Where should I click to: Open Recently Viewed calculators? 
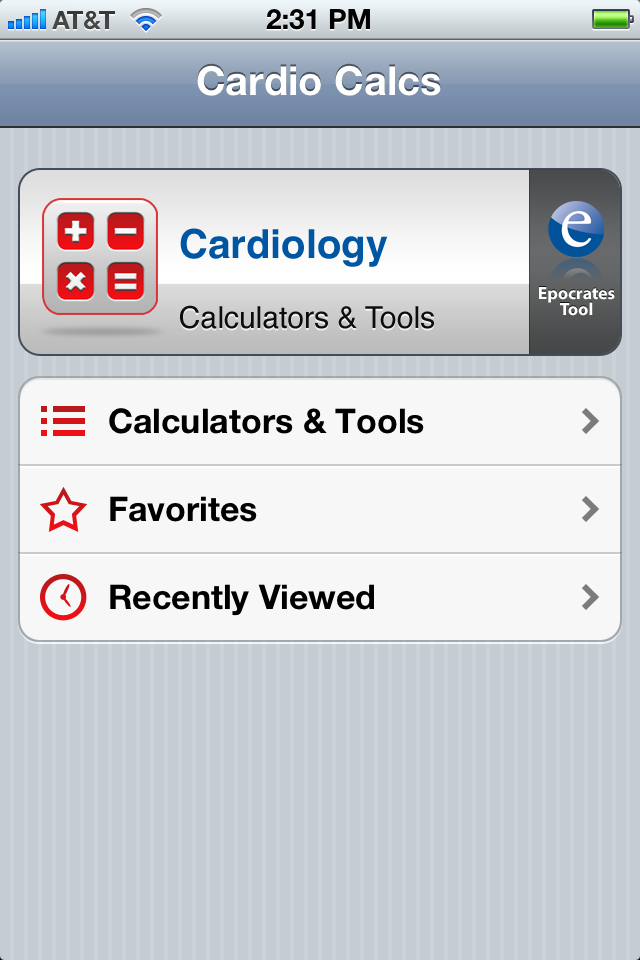(x=320, y=598)
